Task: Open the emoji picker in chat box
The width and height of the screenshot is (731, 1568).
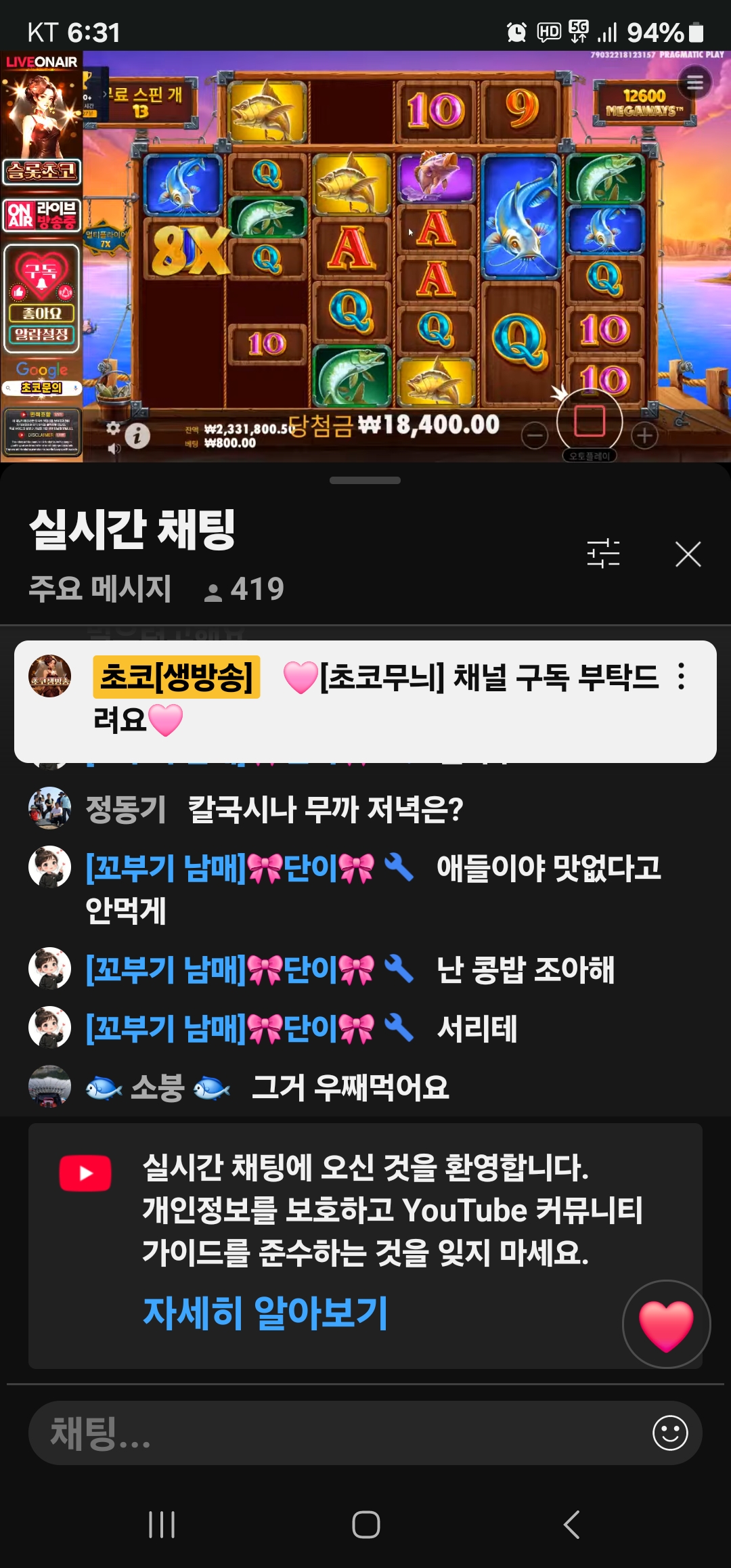Action: click(669, 1433)
